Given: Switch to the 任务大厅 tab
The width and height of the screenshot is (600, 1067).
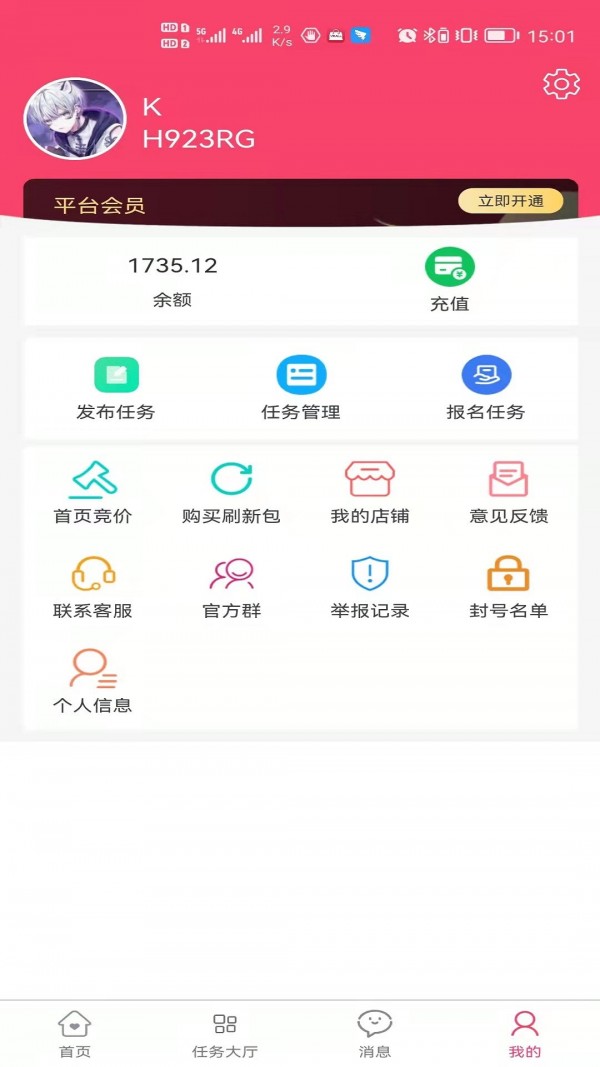Looking at the screenshot, I should click(225, 1034).
